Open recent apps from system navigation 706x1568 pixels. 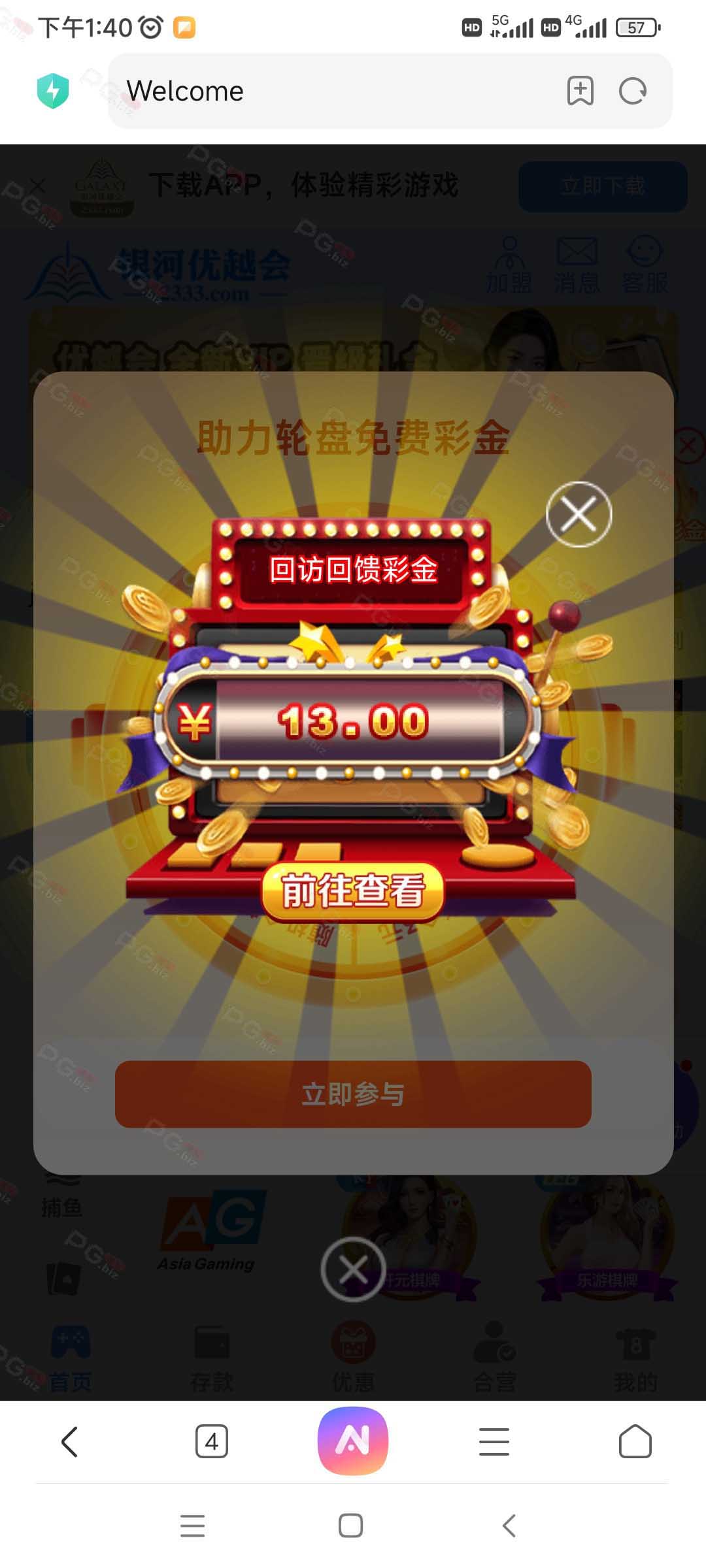[193, 1526]
